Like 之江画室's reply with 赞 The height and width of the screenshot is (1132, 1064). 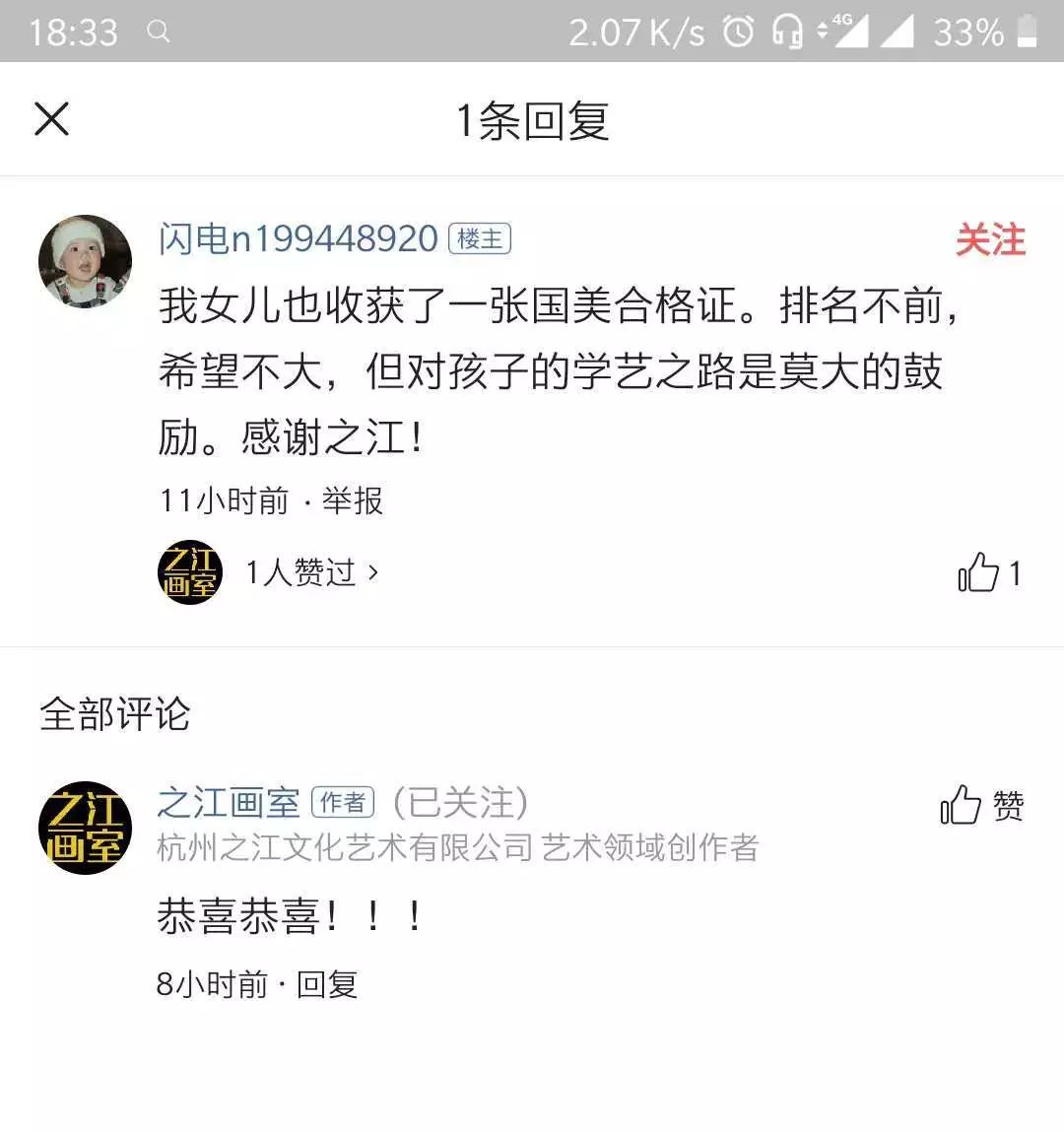tap(981, 805)
